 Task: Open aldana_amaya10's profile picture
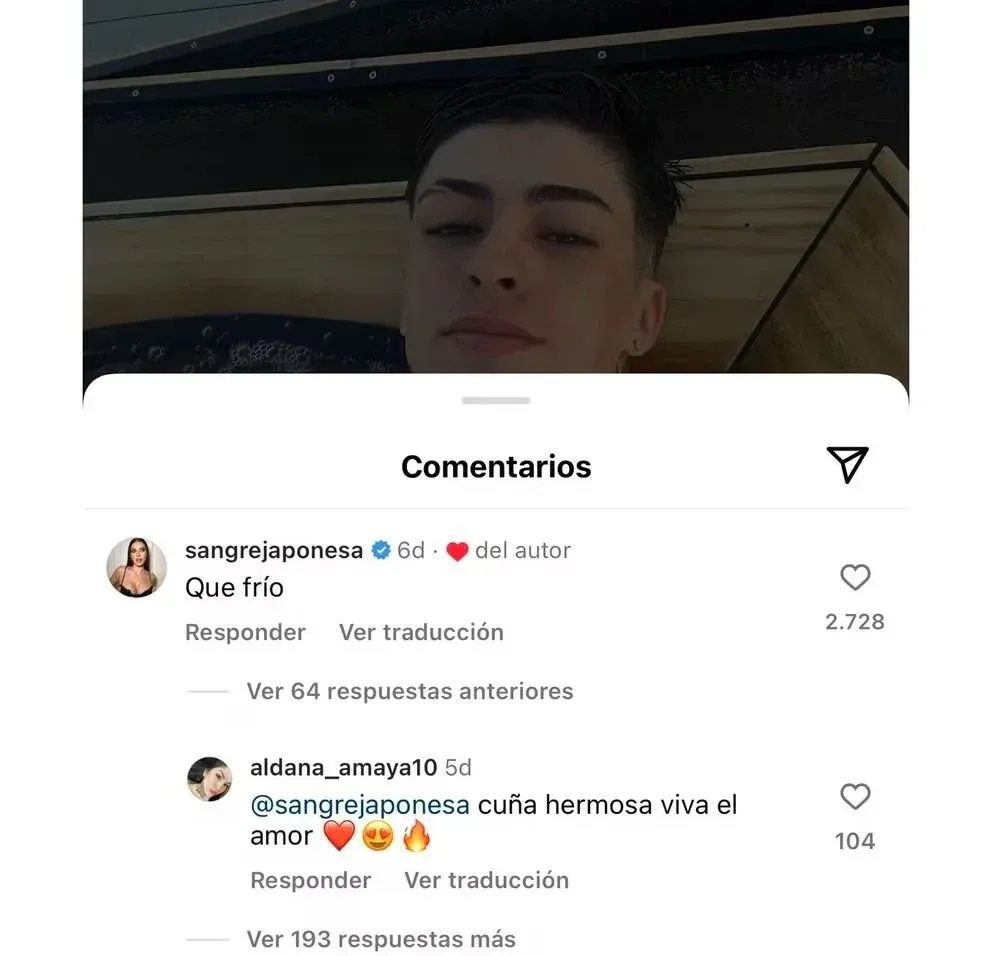210,779
